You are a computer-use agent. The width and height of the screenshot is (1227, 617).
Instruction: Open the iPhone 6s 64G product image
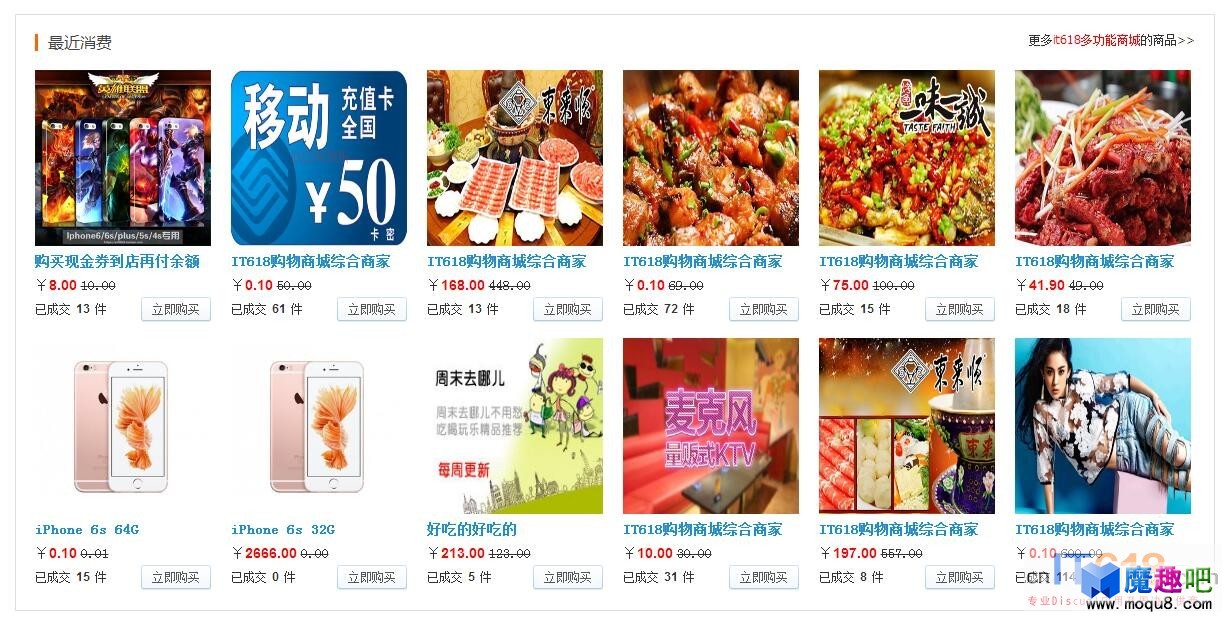122,425
